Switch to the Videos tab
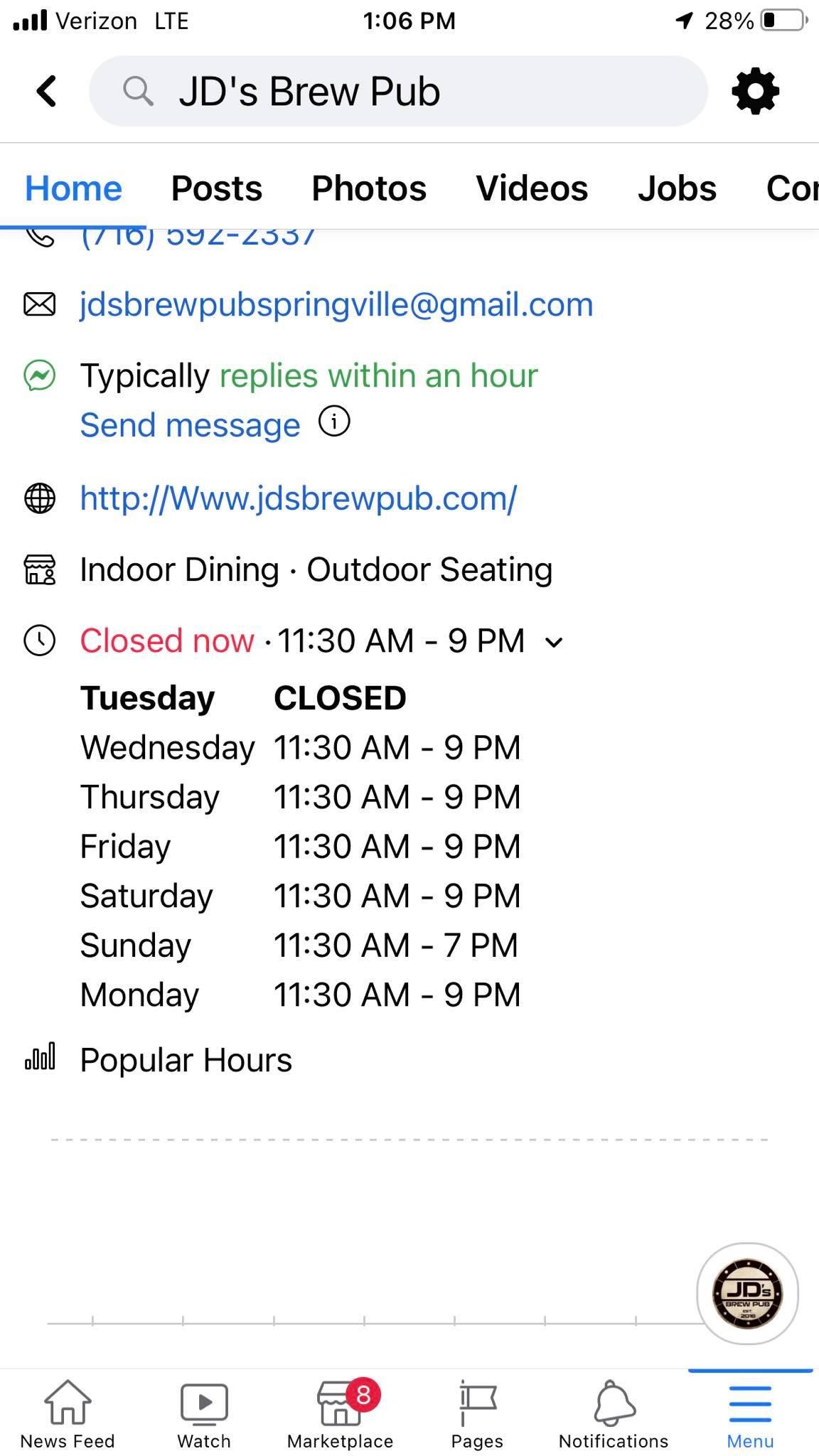 click(532, 188)
